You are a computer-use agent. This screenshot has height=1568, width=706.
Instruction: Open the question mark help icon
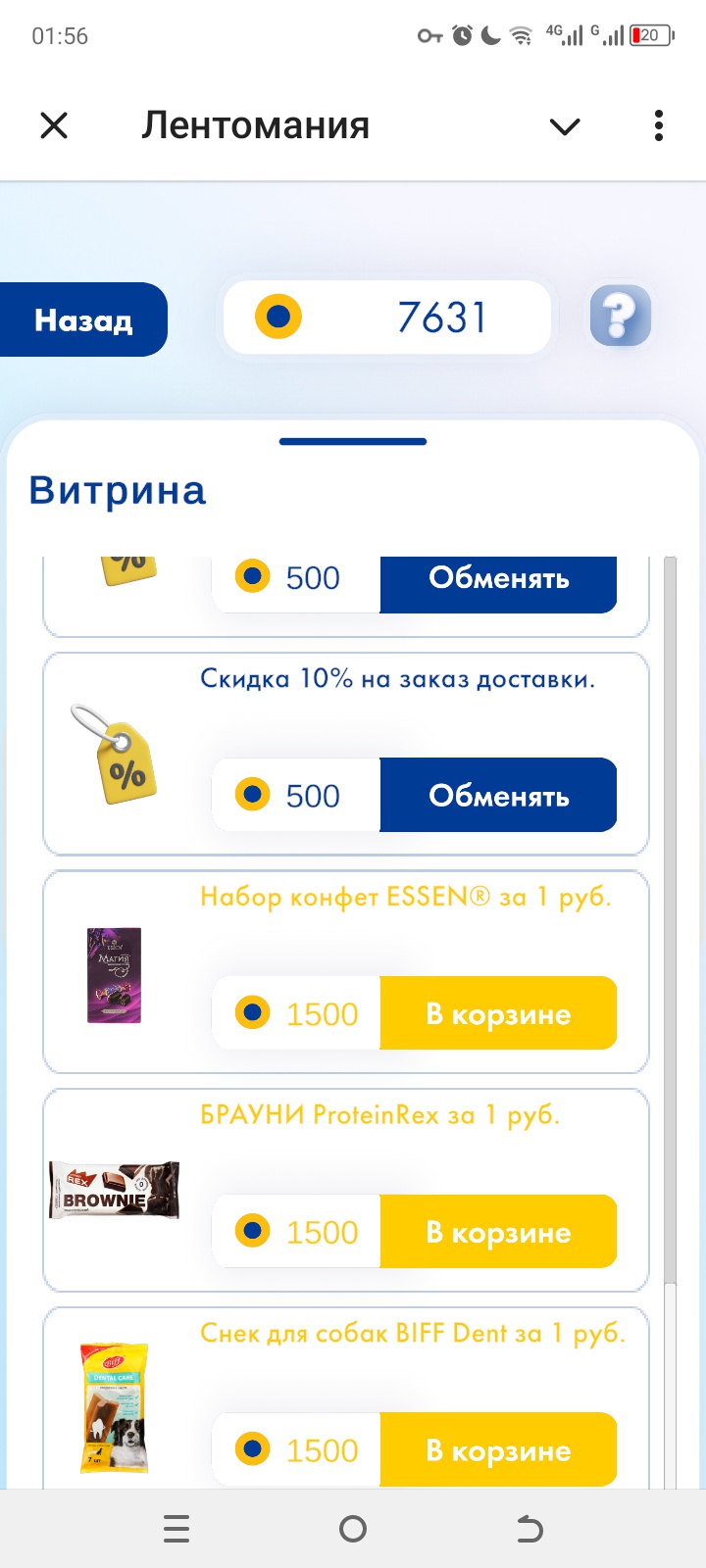(x=621, y=316)
